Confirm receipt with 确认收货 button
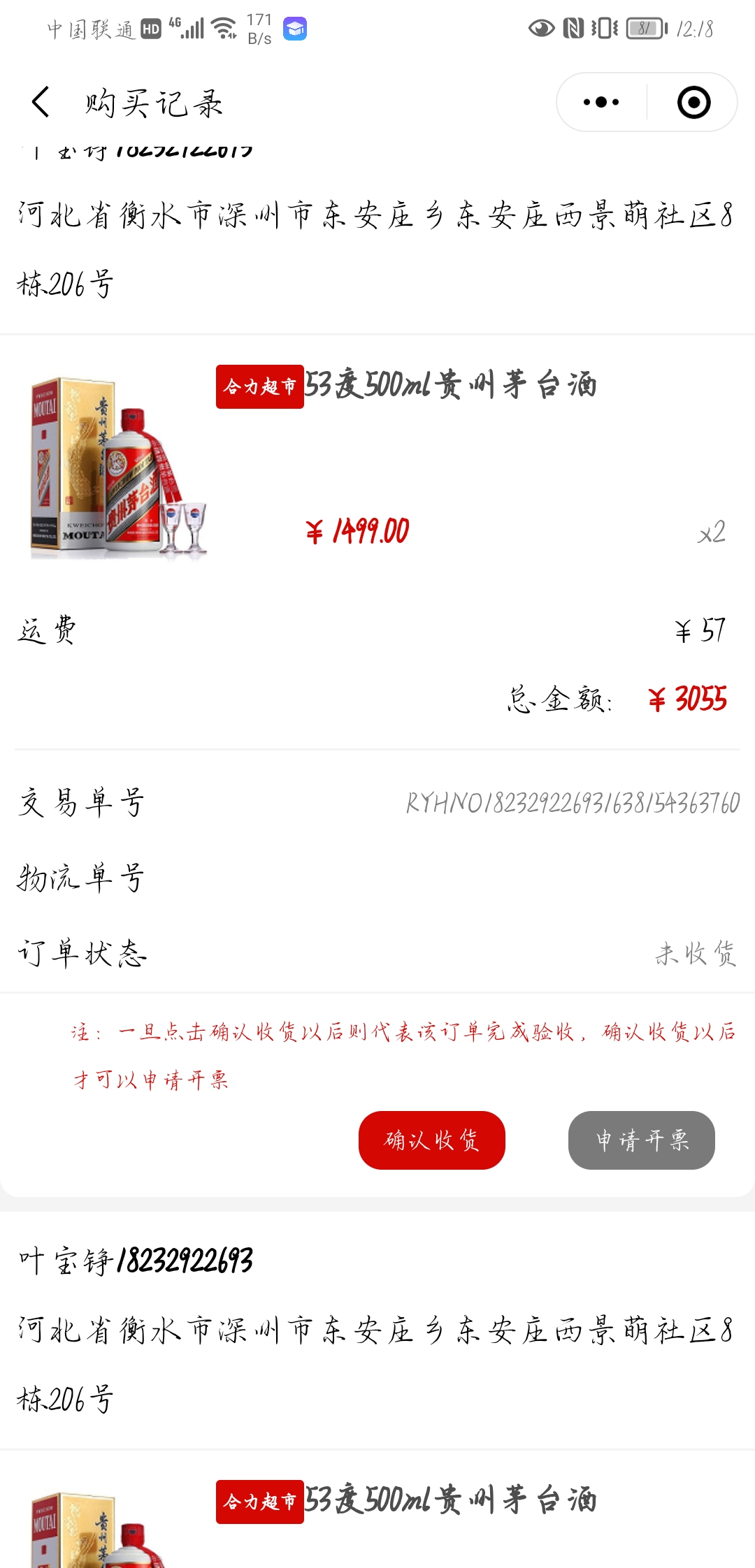The image size is (755, 1568). coord(431,1140)
